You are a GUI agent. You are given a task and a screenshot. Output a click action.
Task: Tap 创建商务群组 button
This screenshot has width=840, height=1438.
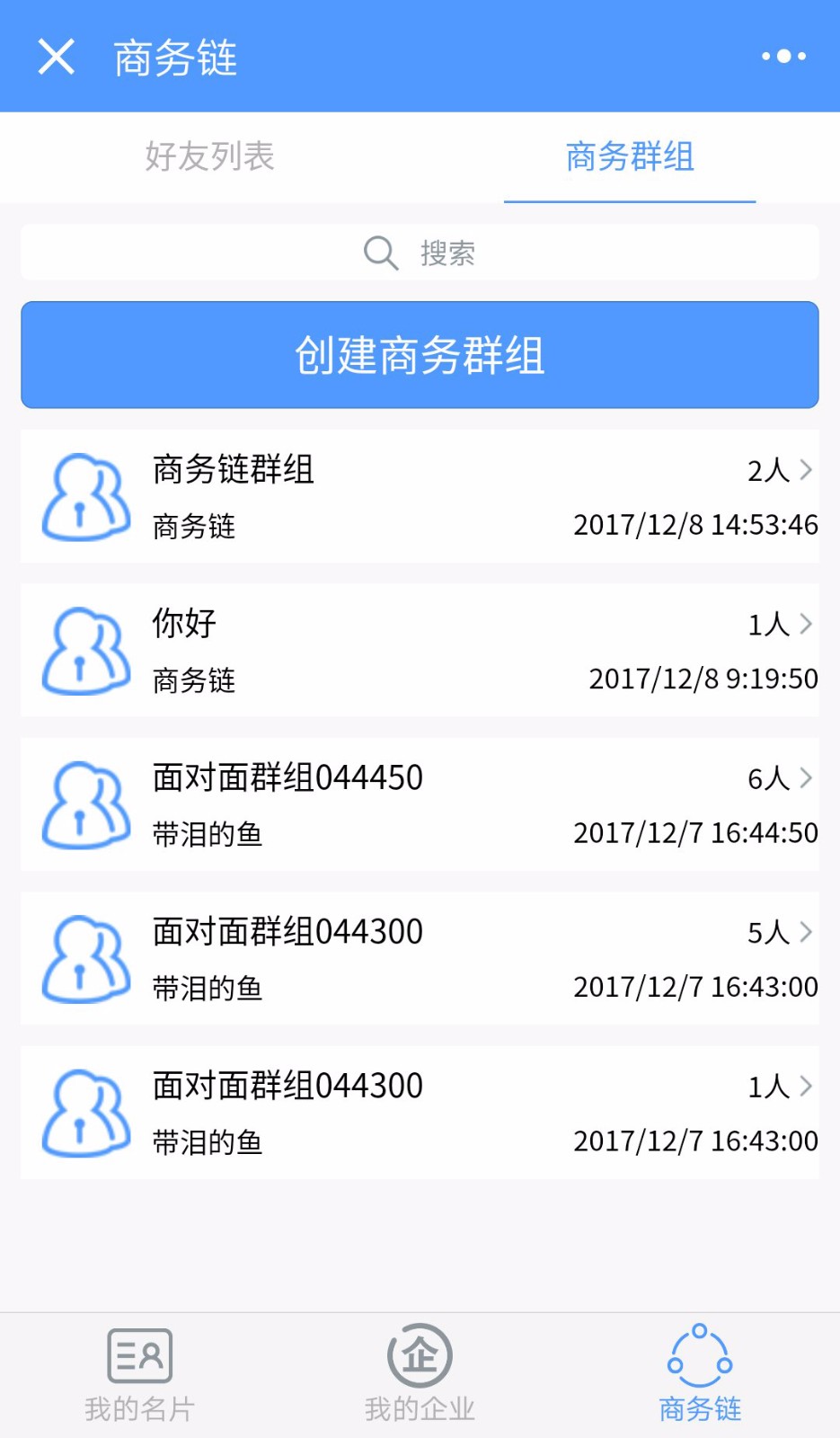coord(420,355)
